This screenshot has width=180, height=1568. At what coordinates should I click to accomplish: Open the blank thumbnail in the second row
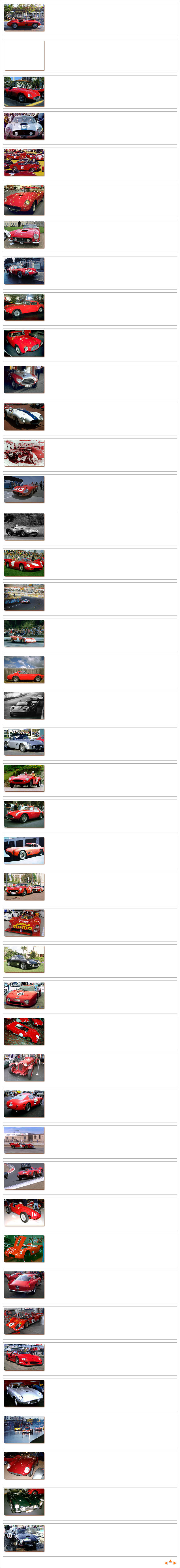(24, 55)
